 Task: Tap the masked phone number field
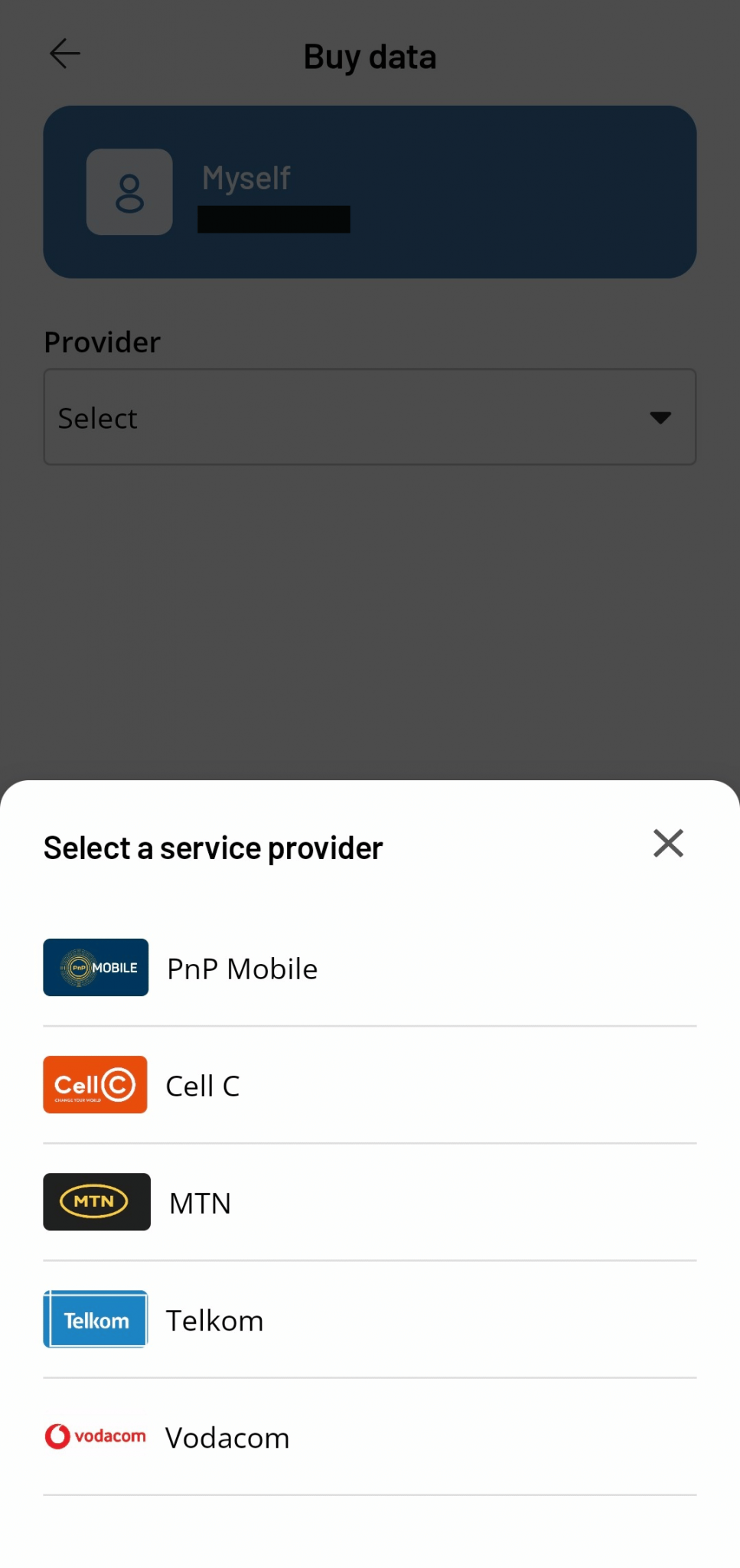[272, 218]
